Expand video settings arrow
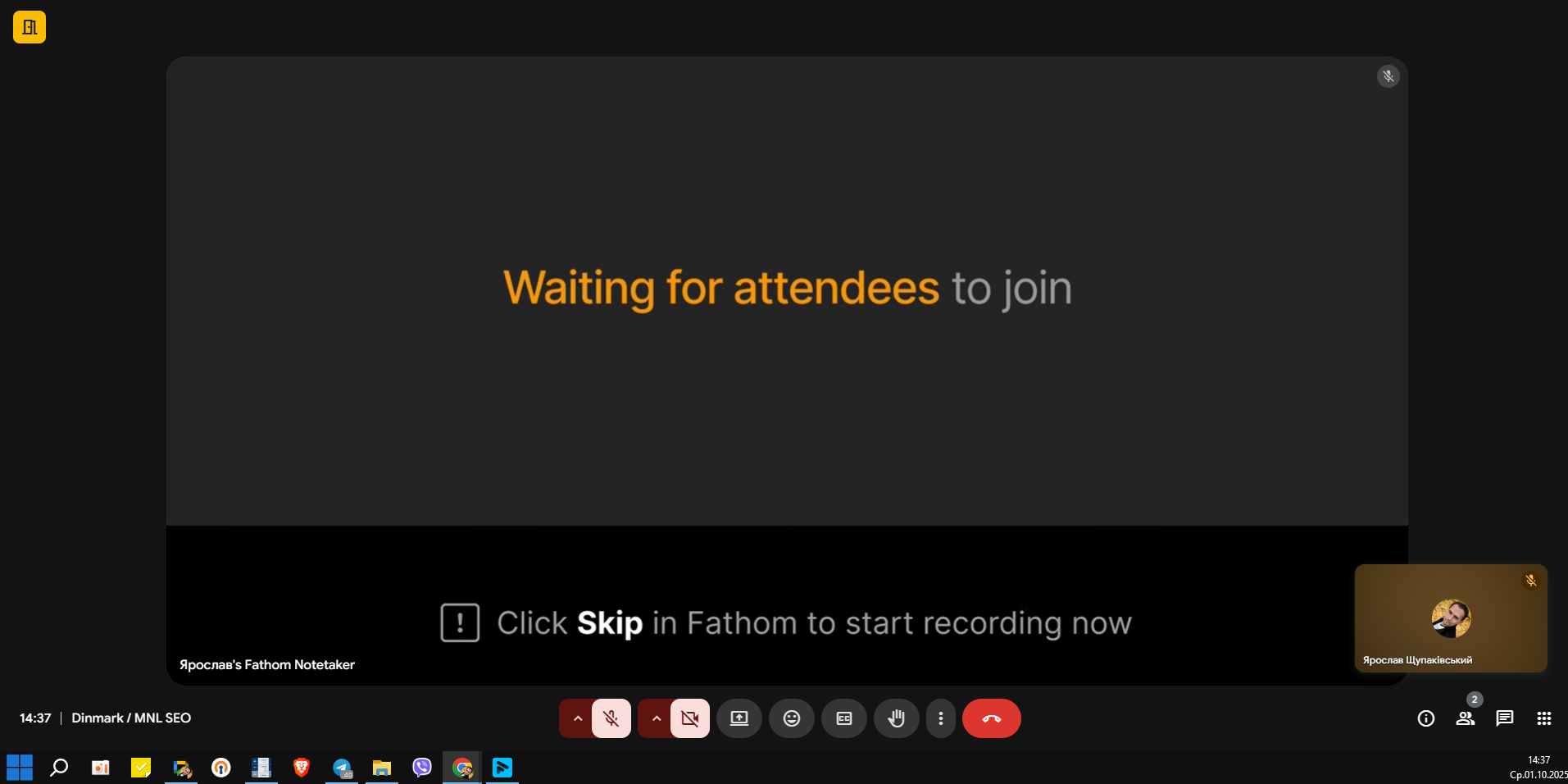 click(x=656, y=718)
